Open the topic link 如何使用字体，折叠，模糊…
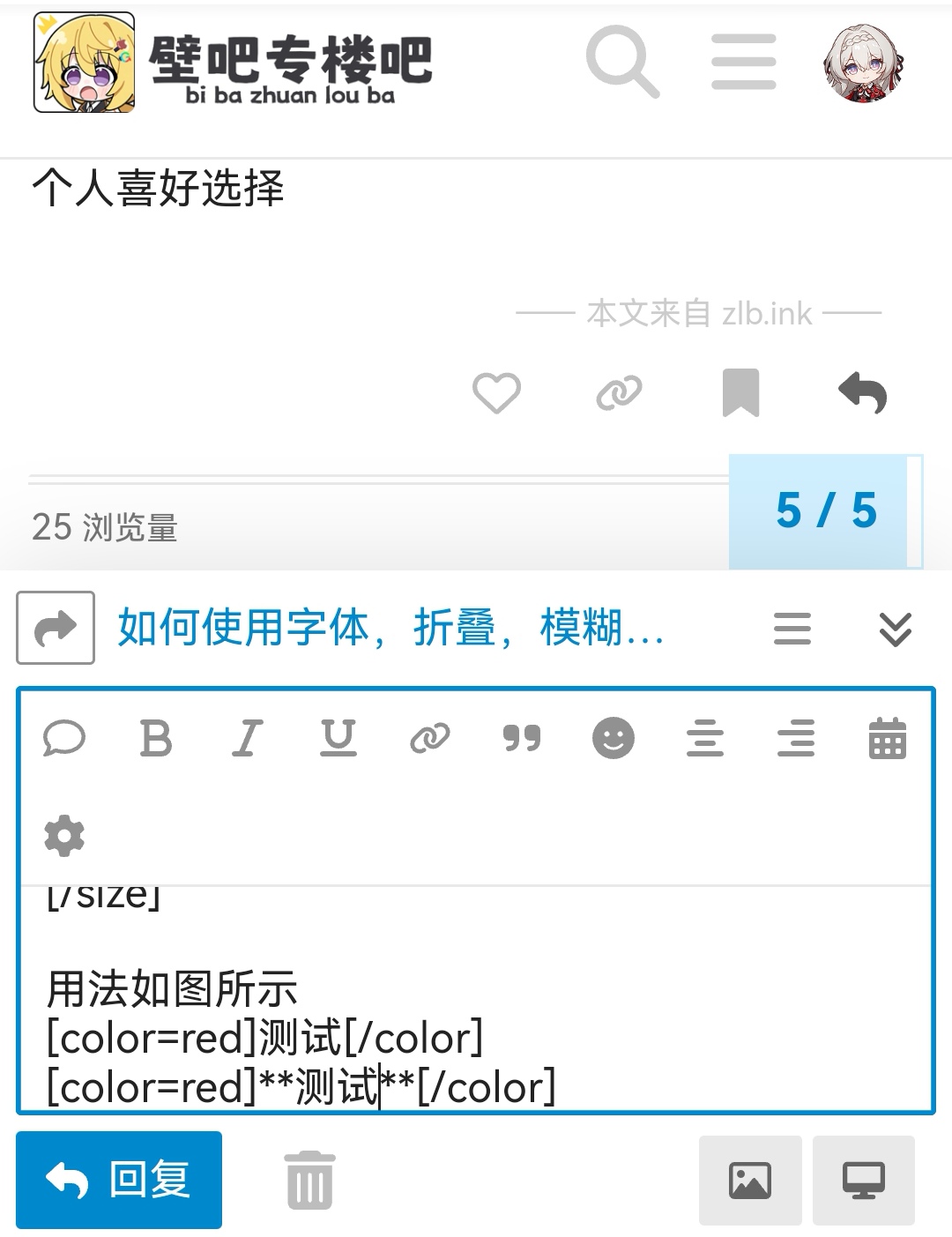Screen dimensions: 952x1237 tap(390, 628)
